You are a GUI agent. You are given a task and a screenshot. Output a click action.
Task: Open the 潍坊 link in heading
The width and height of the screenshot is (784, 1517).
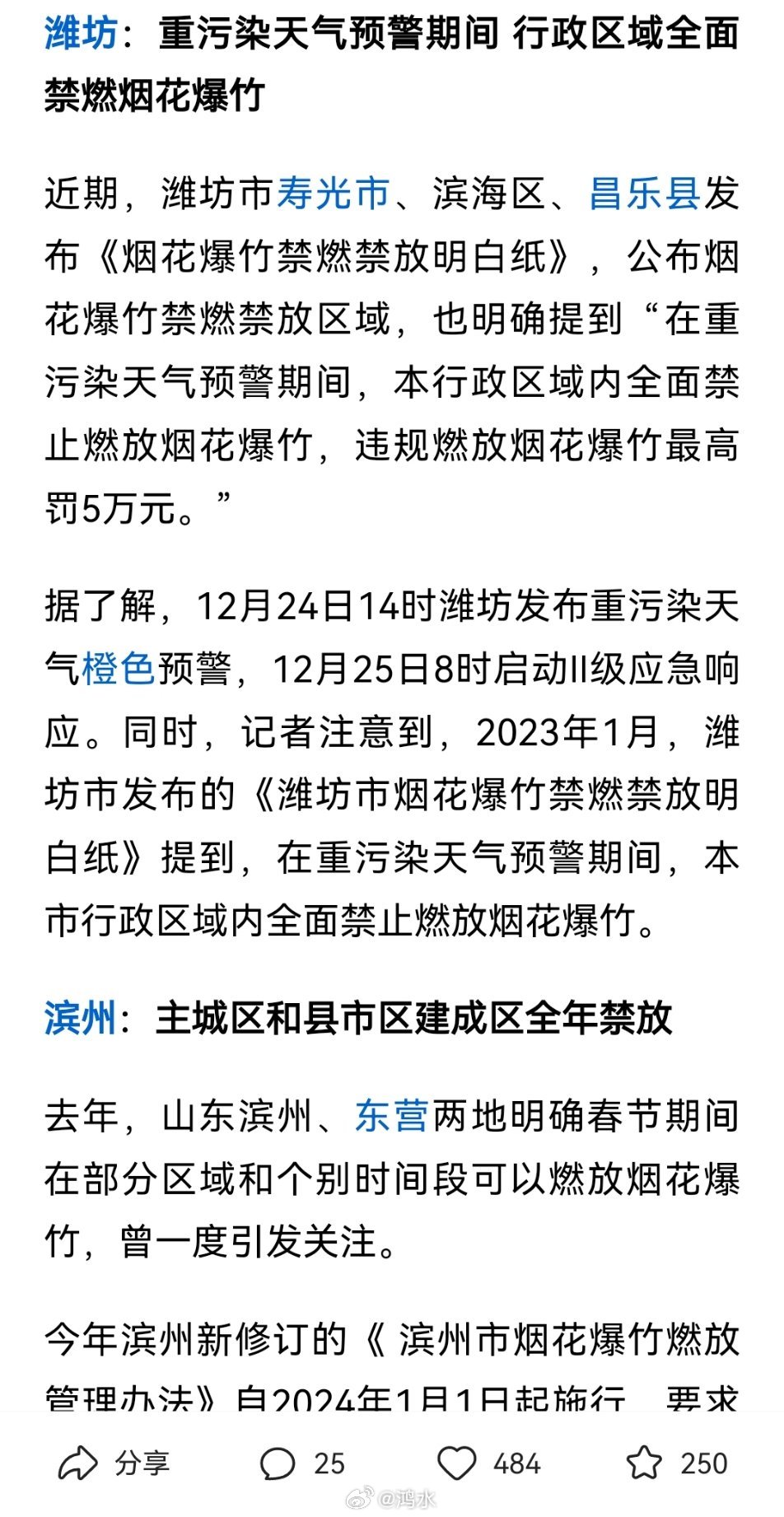click(81, 33)
